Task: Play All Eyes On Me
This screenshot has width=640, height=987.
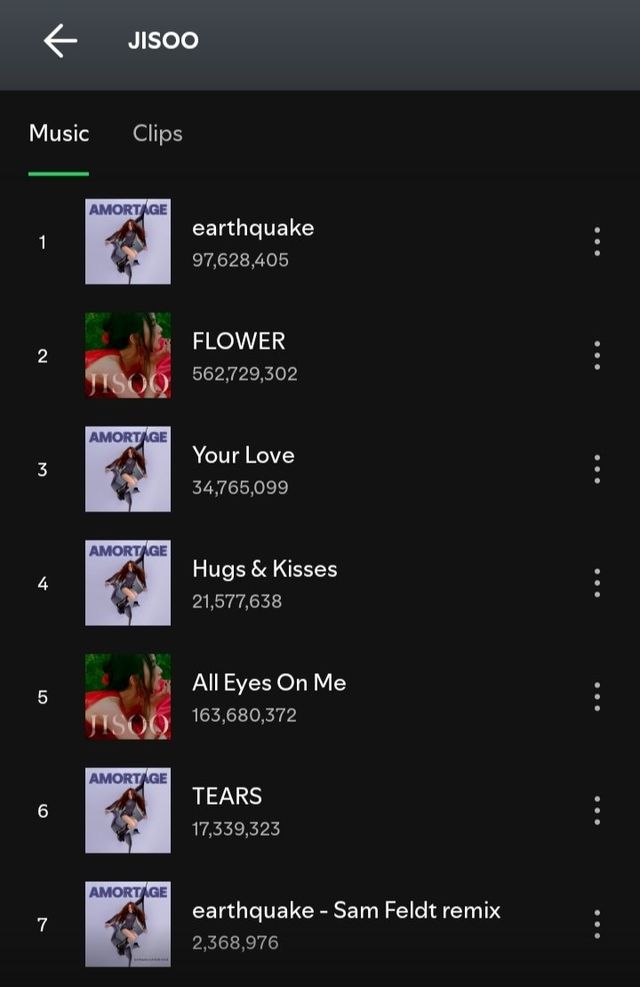Action: (269, 684)
